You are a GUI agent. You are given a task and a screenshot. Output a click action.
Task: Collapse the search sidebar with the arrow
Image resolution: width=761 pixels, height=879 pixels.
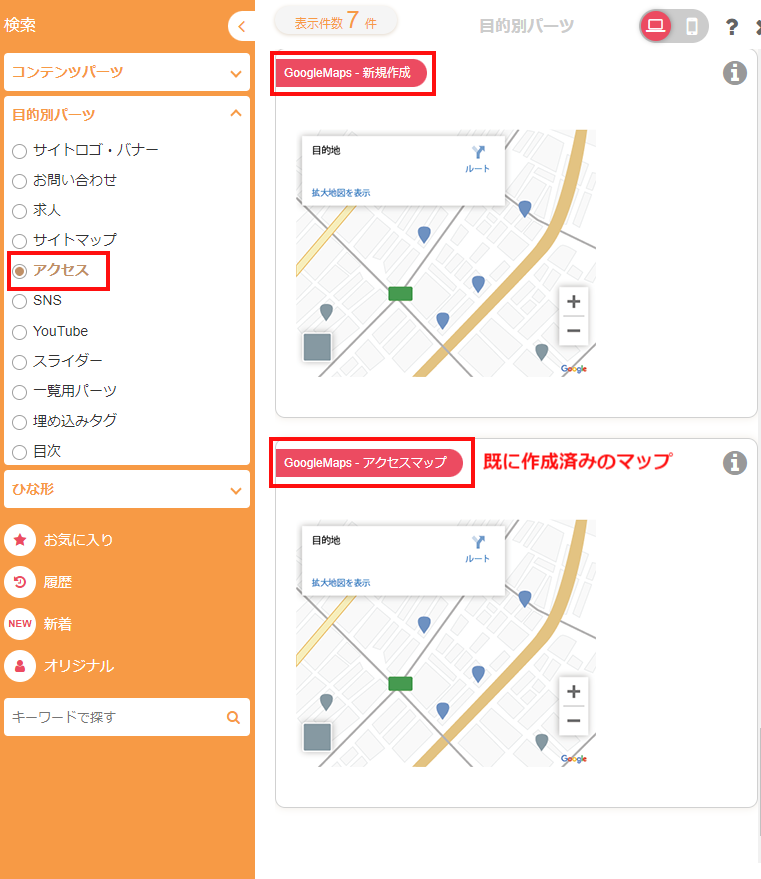pos(241,27)
